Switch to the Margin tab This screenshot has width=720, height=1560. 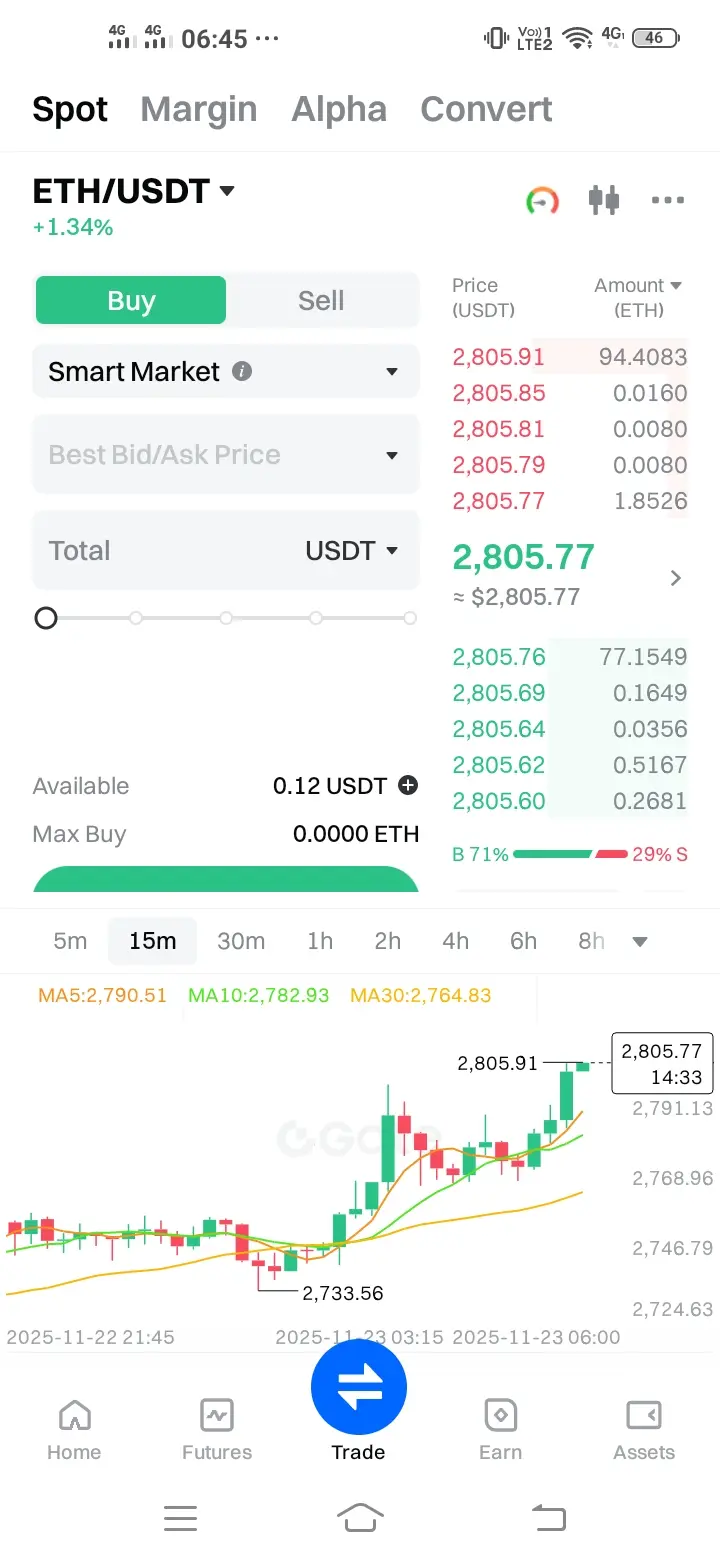point(199,109)
